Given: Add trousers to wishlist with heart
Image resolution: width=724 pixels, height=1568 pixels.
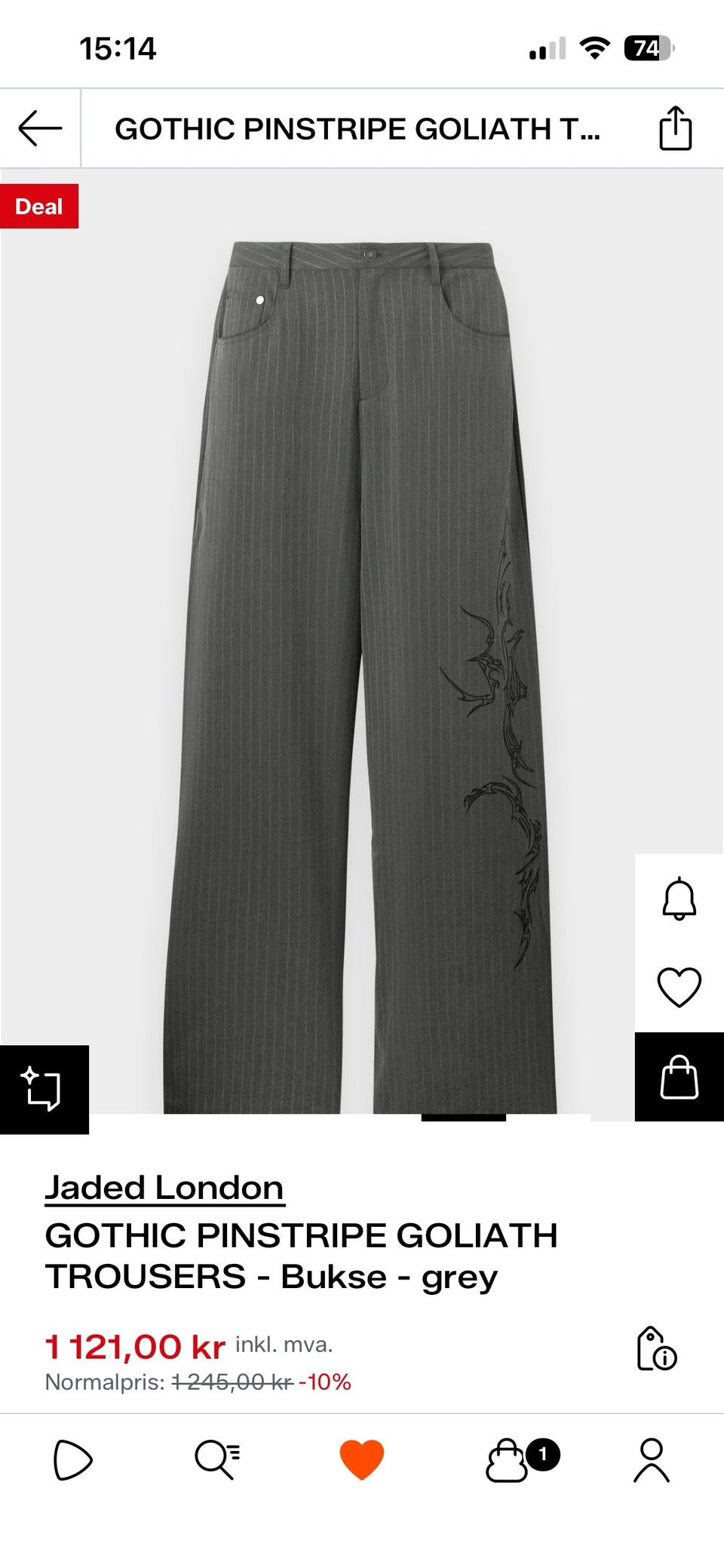Looking at the screenshot, I should click(x=679, y=987).
